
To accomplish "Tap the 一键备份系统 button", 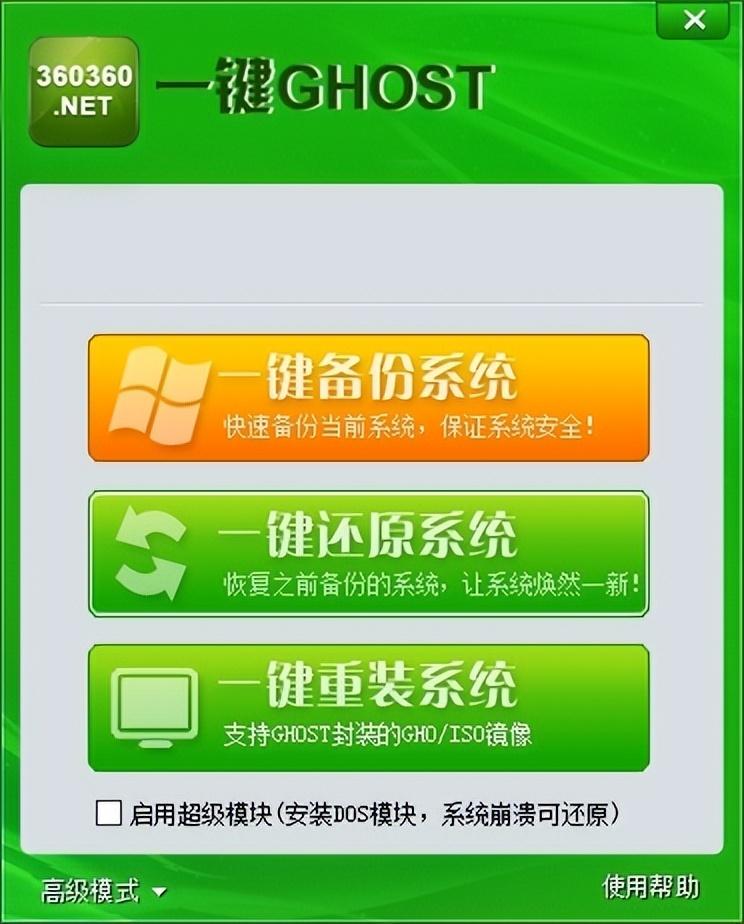I will pyautogui.click(x=368, y=398).
